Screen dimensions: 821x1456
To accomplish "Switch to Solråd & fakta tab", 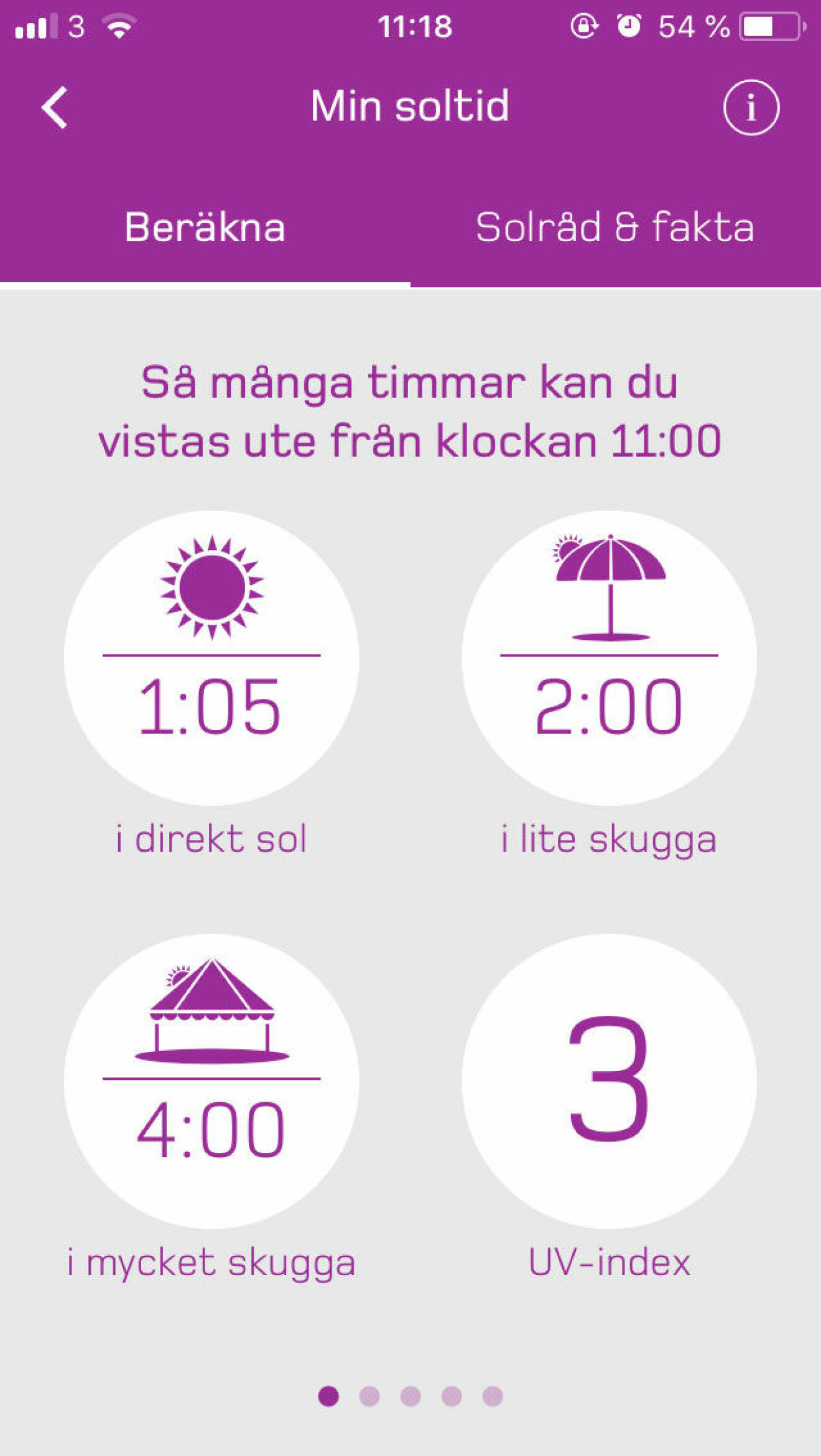I will click(x=615, y=228).
